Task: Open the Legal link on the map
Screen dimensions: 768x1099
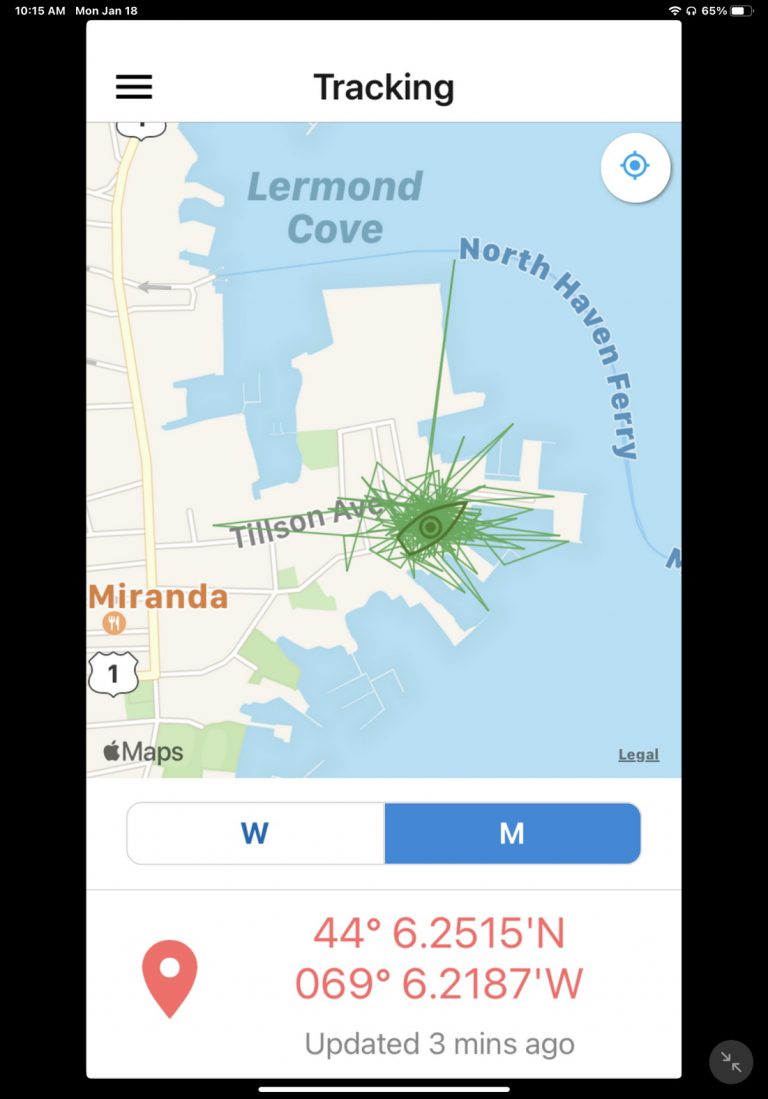Action: (638, 755)
